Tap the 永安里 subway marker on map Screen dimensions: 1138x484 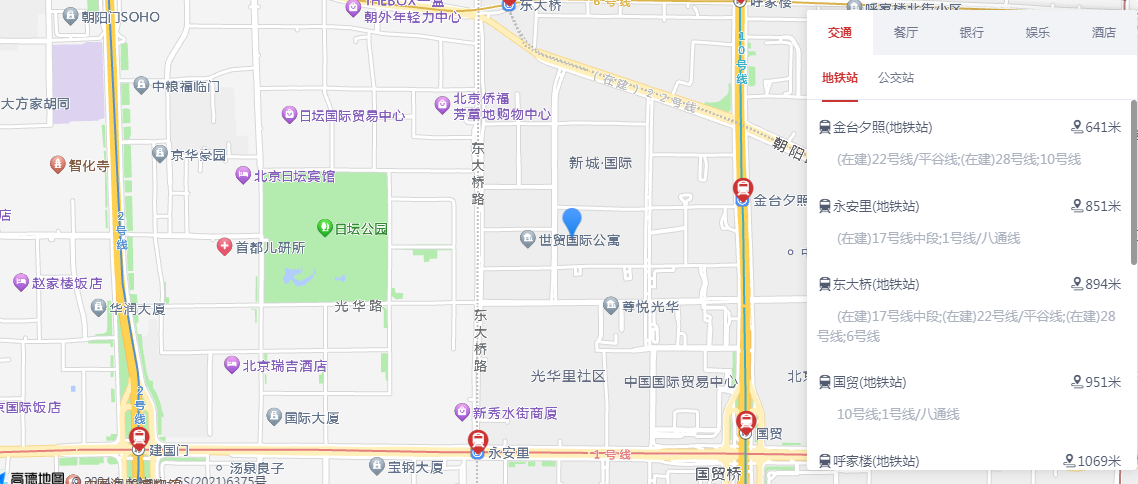[x=479, y=440]
